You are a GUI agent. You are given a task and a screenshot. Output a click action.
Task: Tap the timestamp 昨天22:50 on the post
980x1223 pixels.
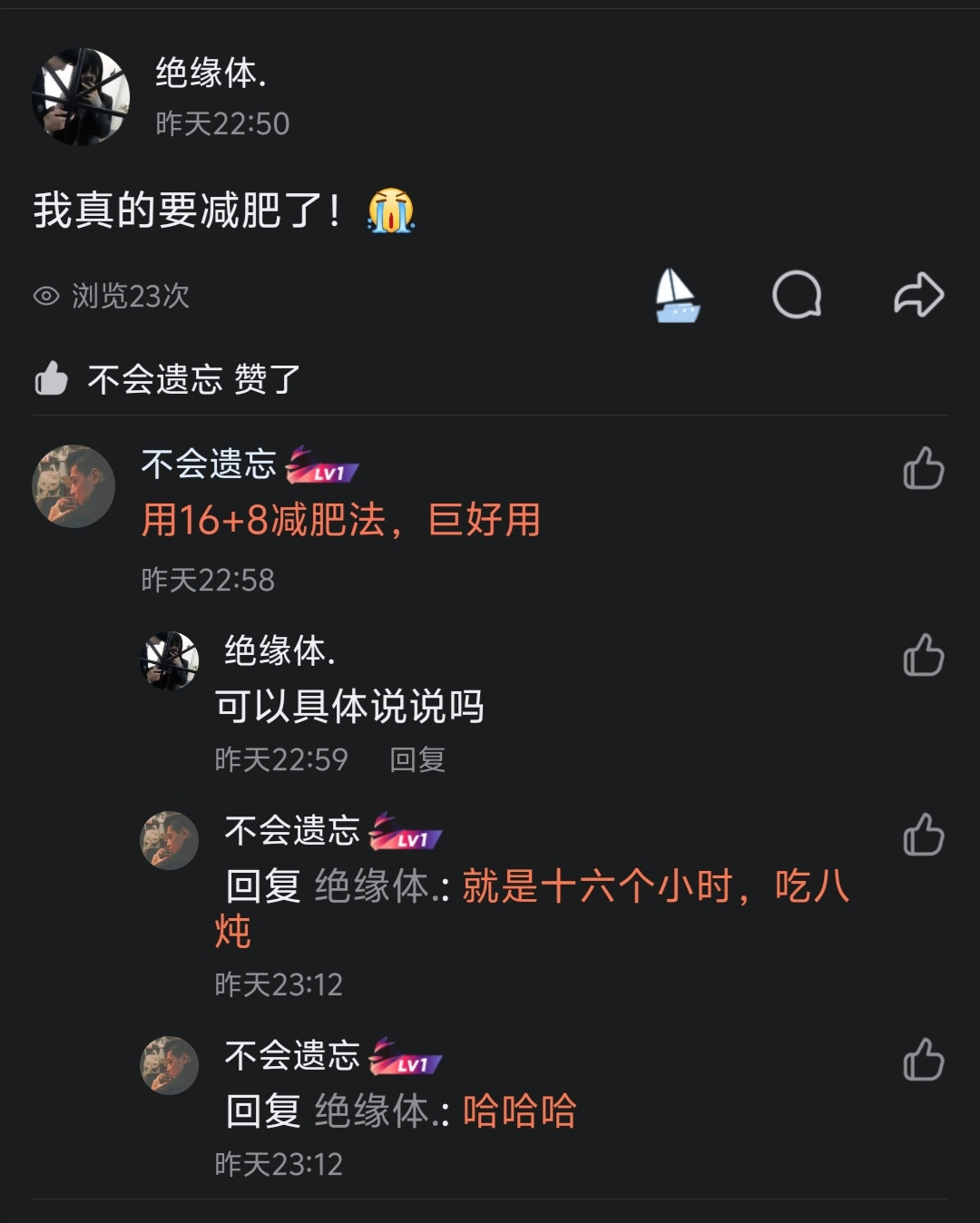tap(220, 125)
